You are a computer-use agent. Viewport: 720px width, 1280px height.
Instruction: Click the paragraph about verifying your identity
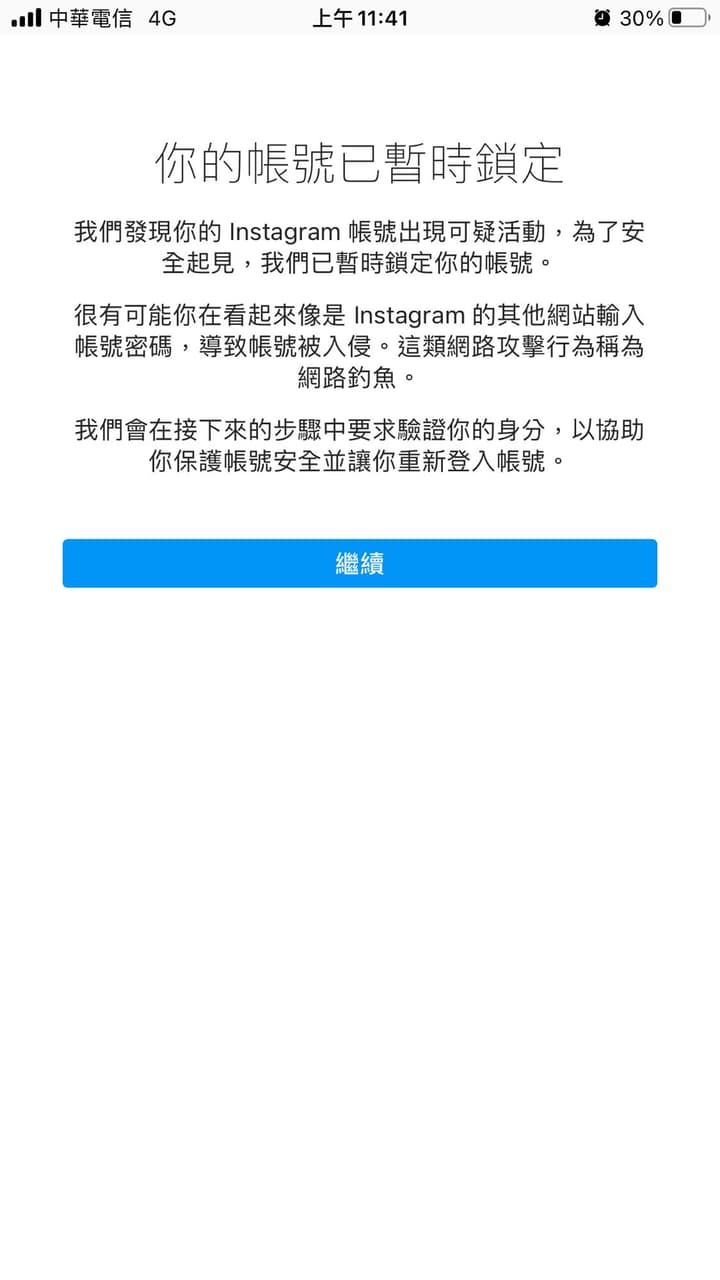tap(360, 446)
